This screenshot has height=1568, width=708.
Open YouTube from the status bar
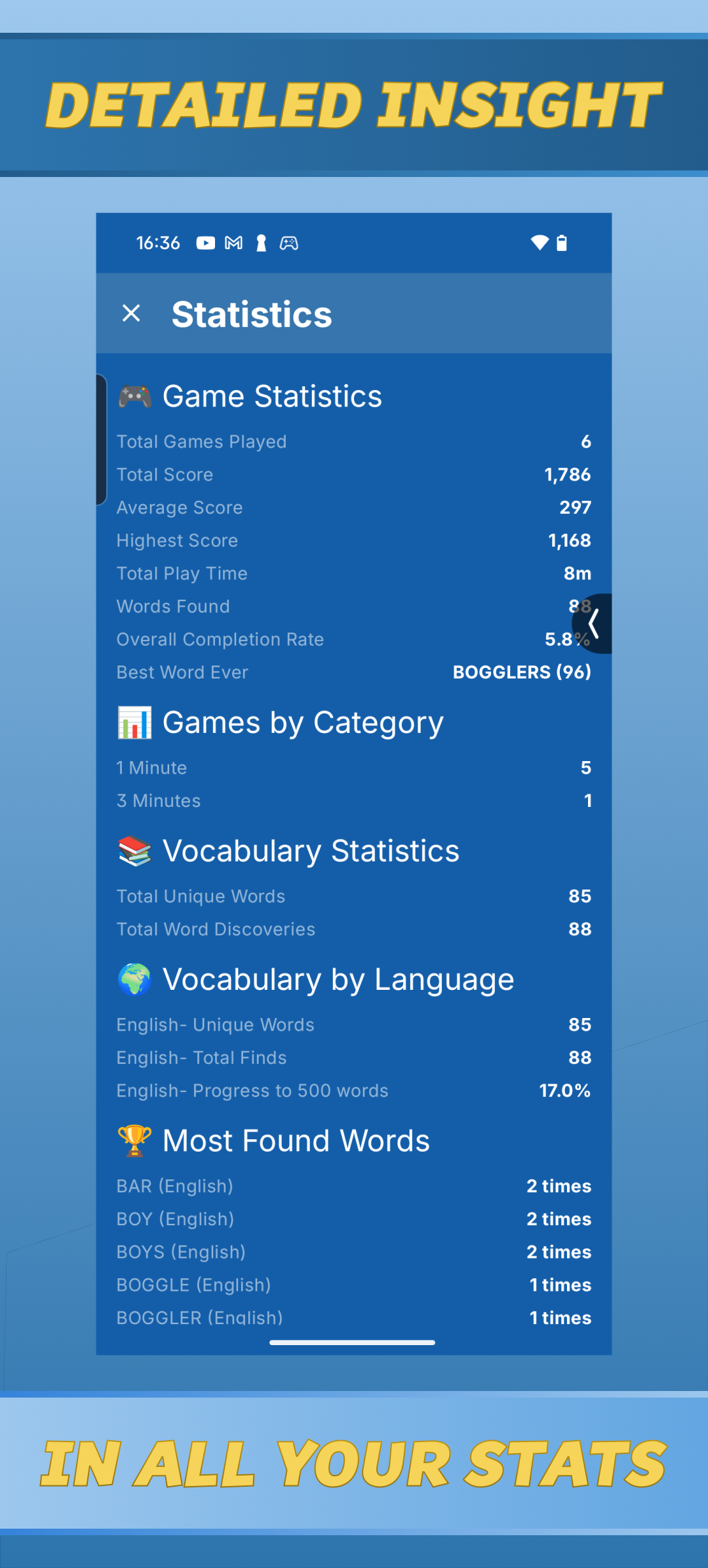(x=206, y=243)
